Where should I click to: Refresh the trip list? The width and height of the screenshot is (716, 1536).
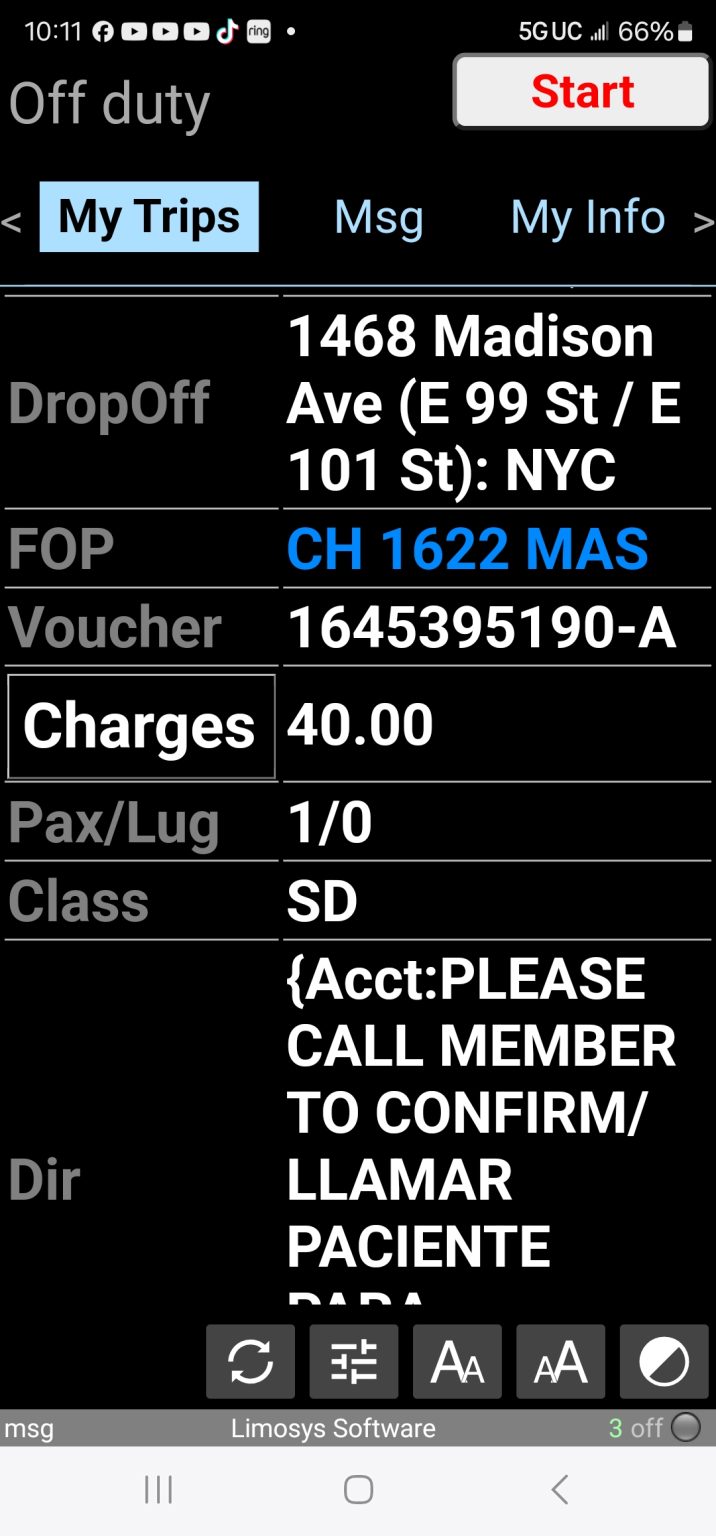click(x=250, y=1361)
